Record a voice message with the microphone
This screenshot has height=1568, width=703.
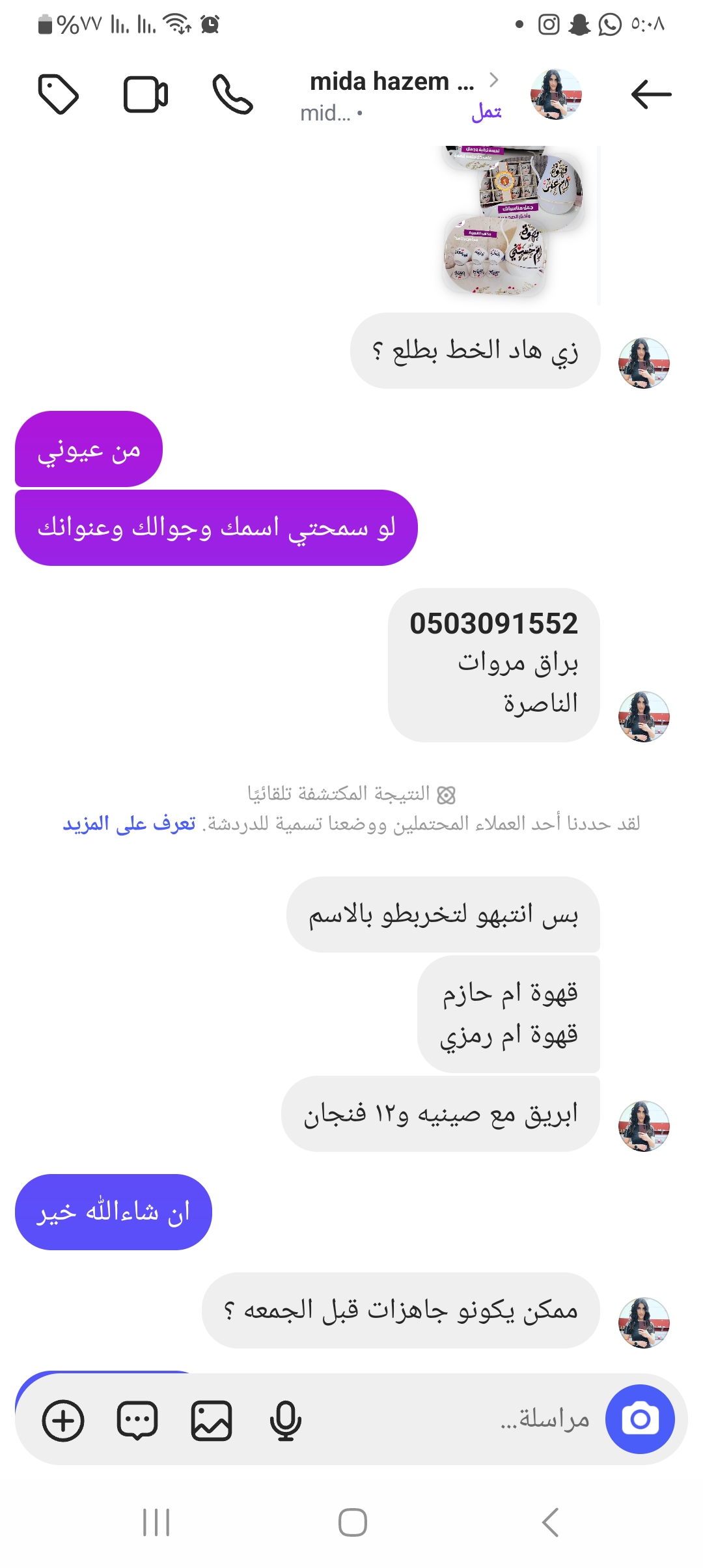(285, 1420)
